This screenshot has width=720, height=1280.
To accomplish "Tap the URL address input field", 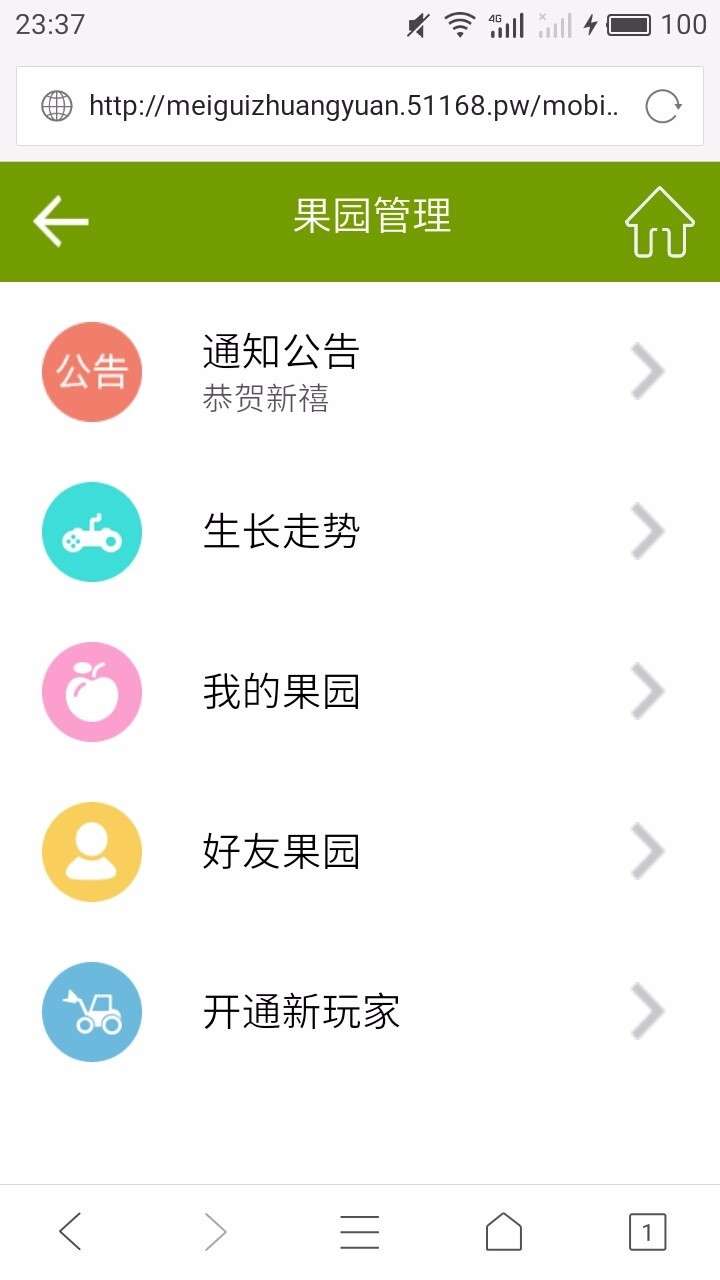I will (x=350, y=105).
